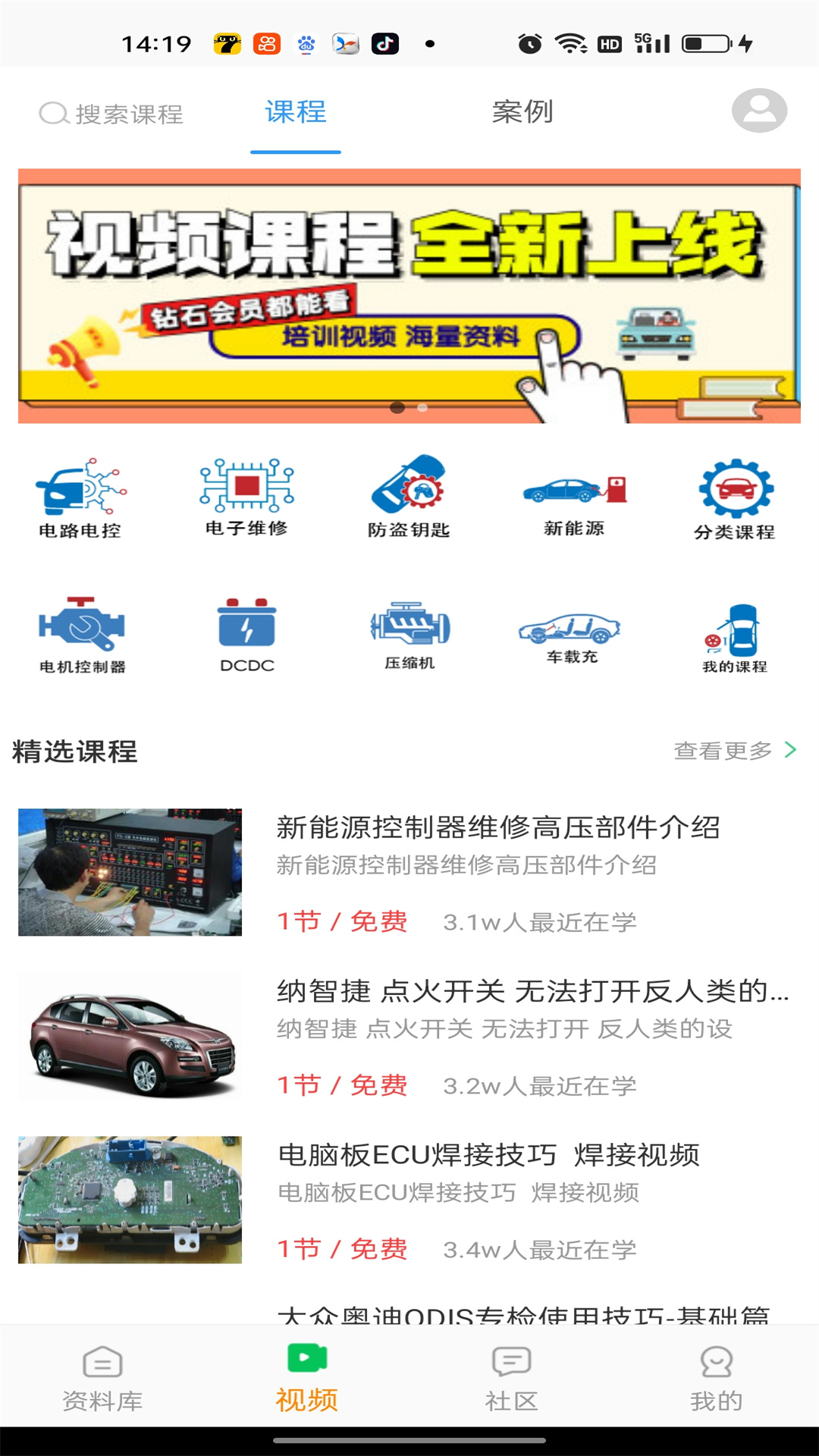Switch to the 案例 tab

[x=522, y=112]
